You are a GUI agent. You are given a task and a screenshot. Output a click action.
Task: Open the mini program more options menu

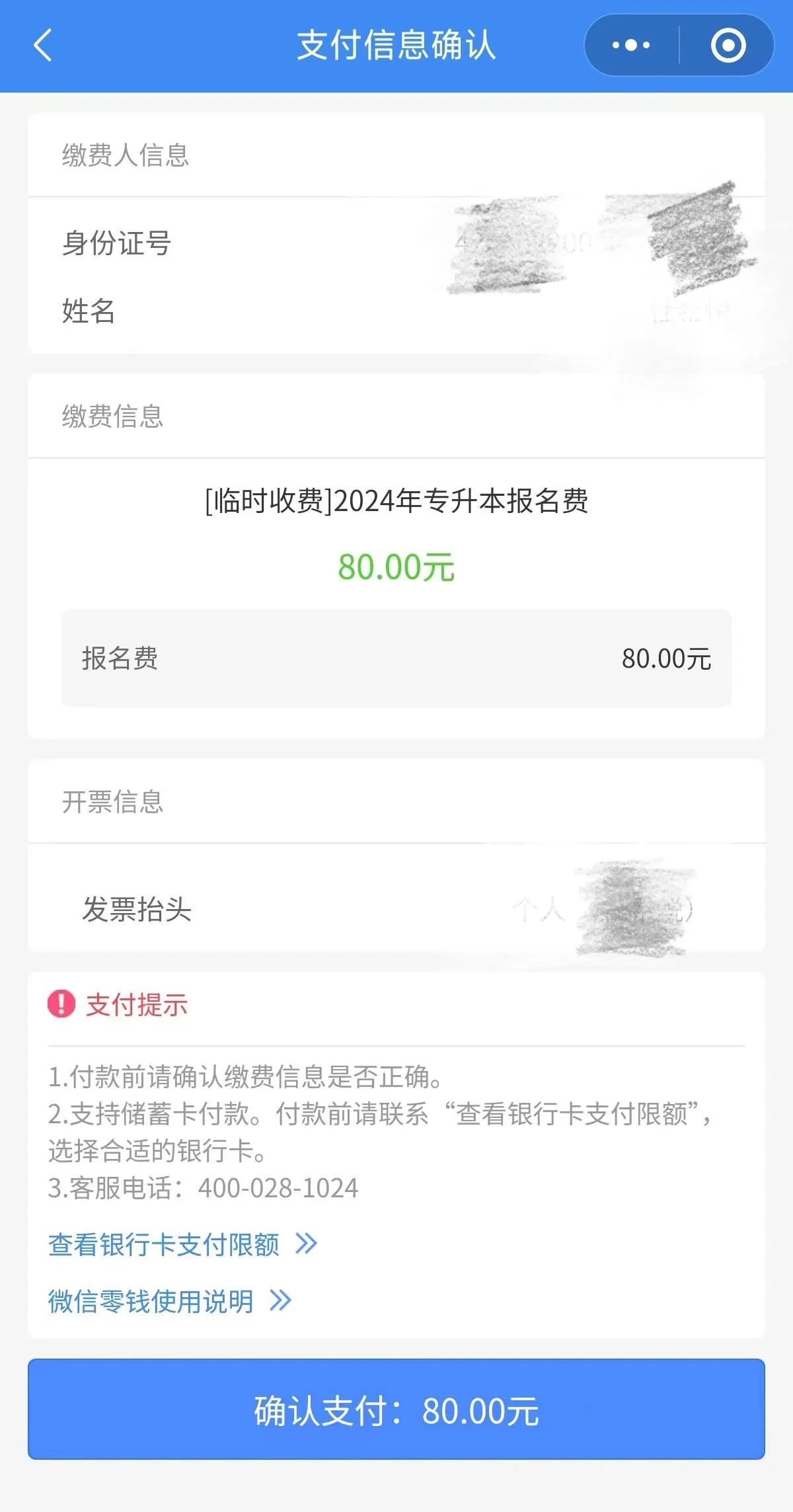pyautogui.click(x=631, y=46)
